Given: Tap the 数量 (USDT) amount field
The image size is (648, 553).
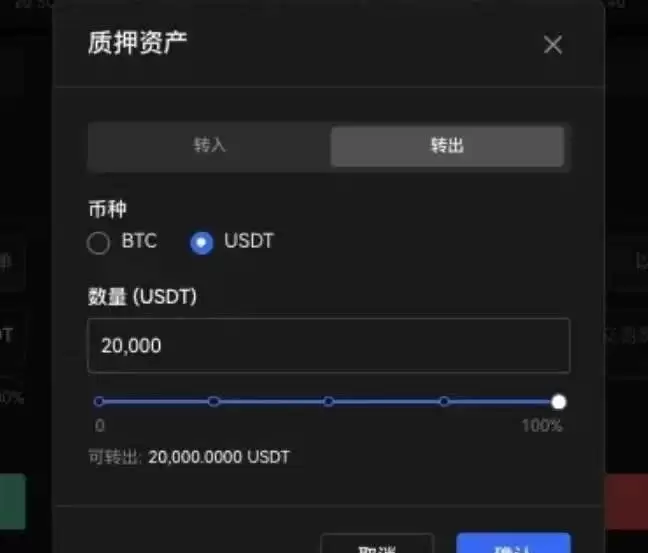Looking at the screenshot, I should [328, 346].
